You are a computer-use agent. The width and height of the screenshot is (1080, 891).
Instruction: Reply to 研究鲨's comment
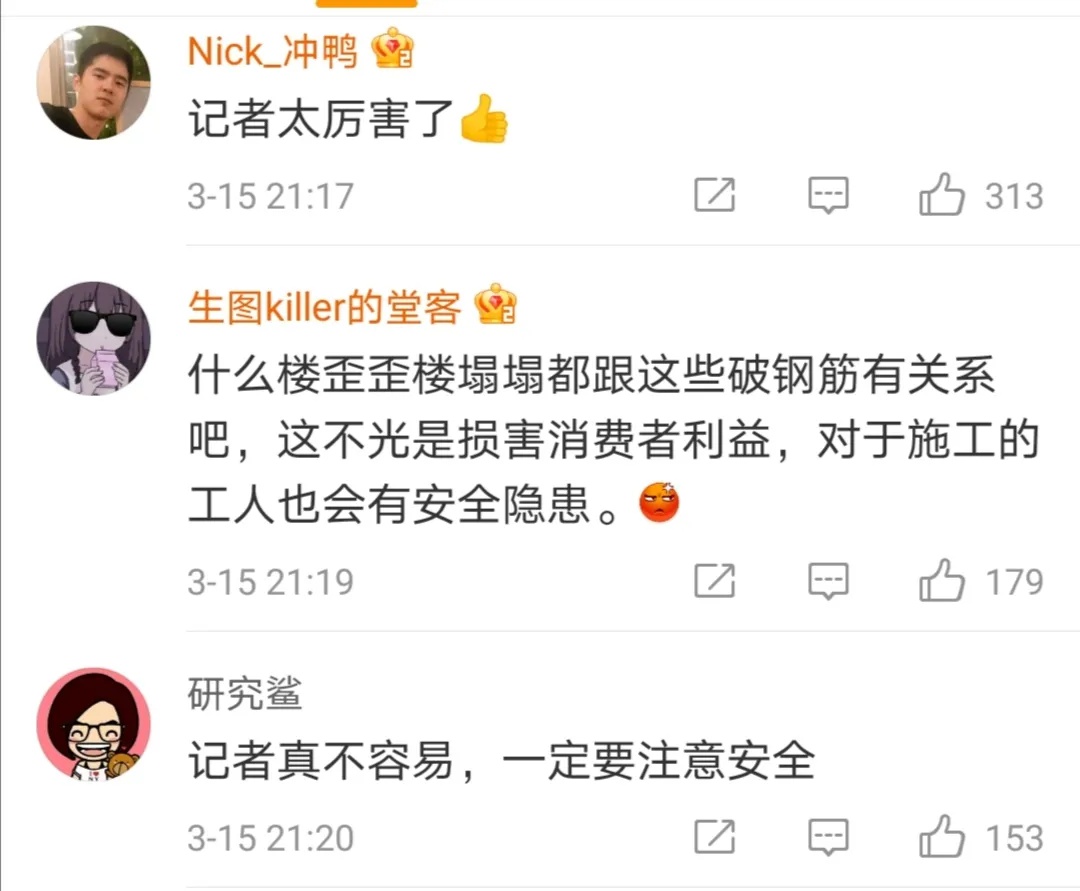[828, 837]
